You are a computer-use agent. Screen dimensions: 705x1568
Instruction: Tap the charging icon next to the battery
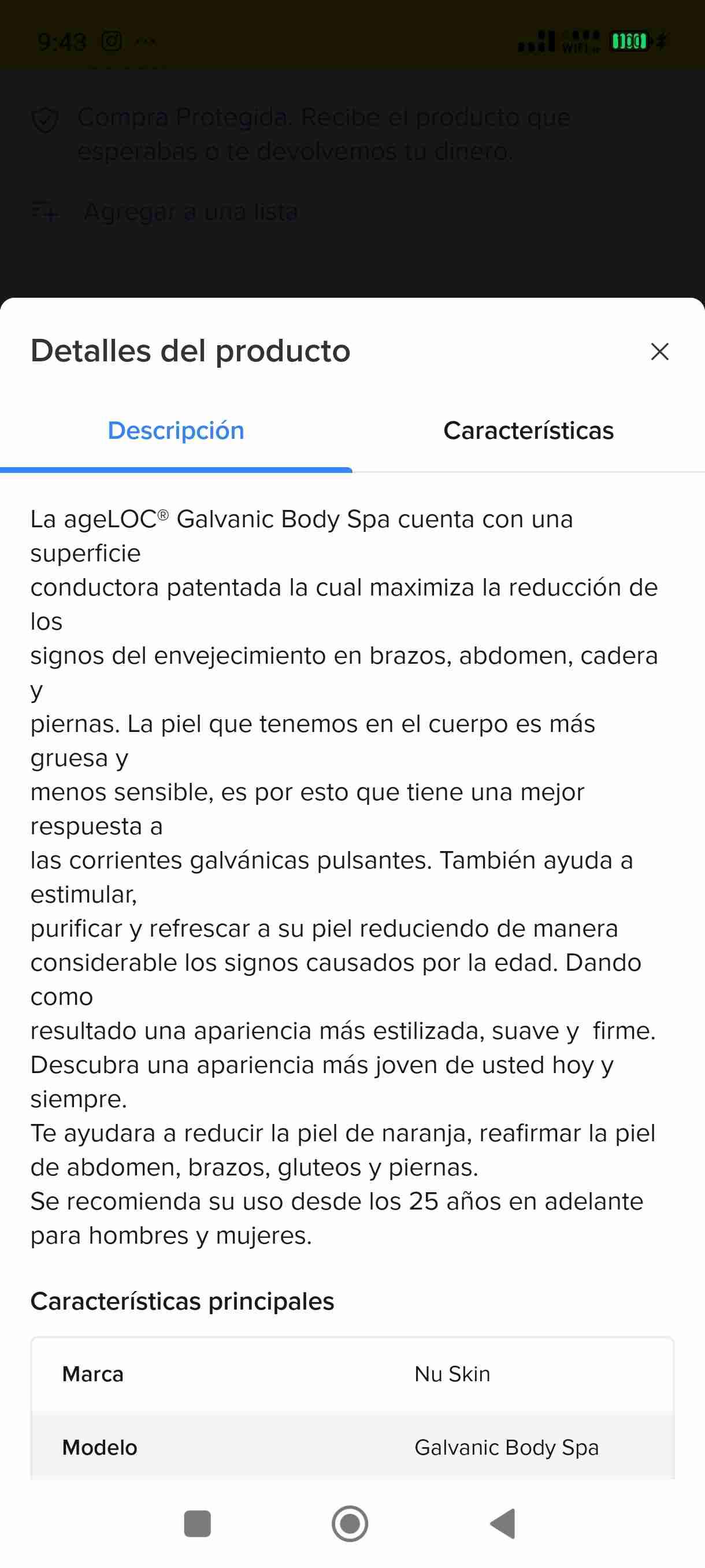[661, 40]
